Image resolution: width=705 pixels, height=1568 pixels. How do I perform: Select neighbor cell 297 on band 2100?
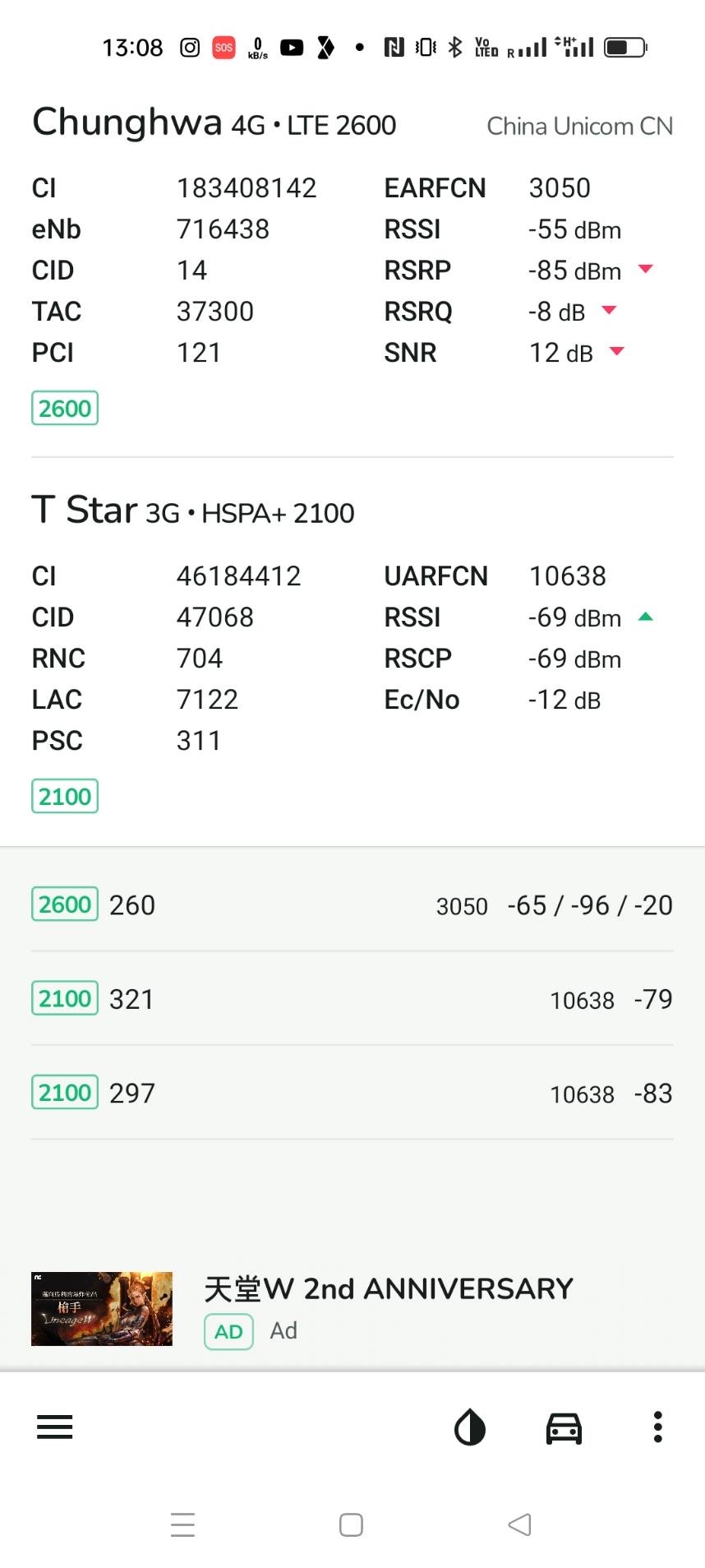pos(352,1093)
